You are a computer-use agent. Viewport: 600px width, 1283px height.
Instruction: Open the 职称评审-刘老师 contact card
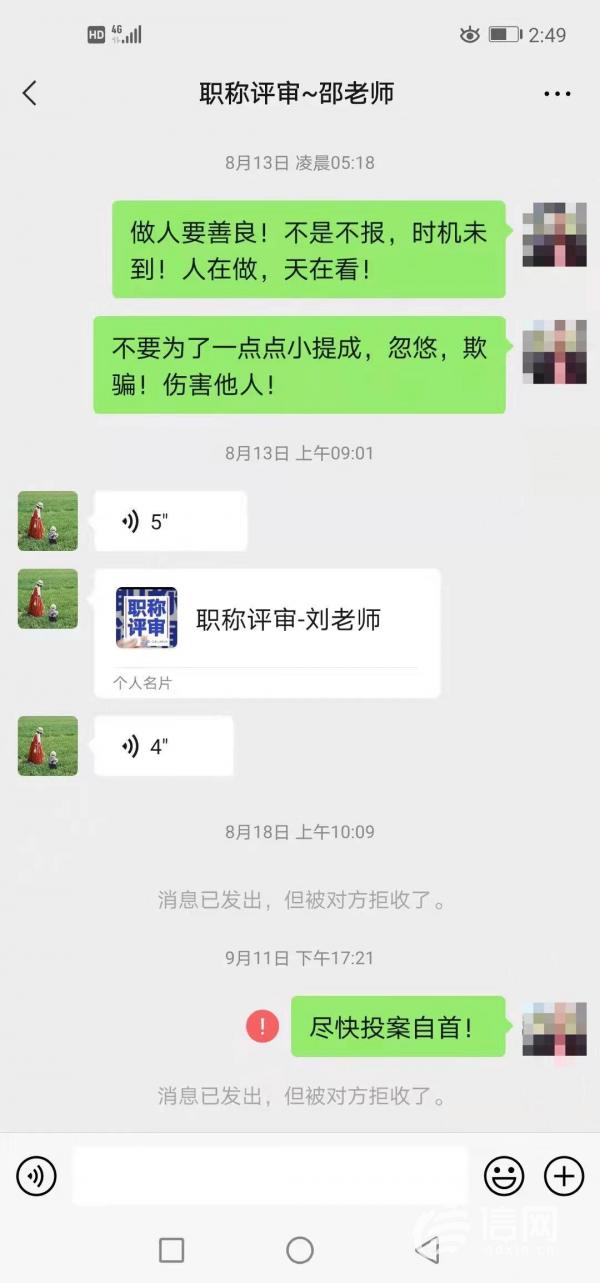267,632
